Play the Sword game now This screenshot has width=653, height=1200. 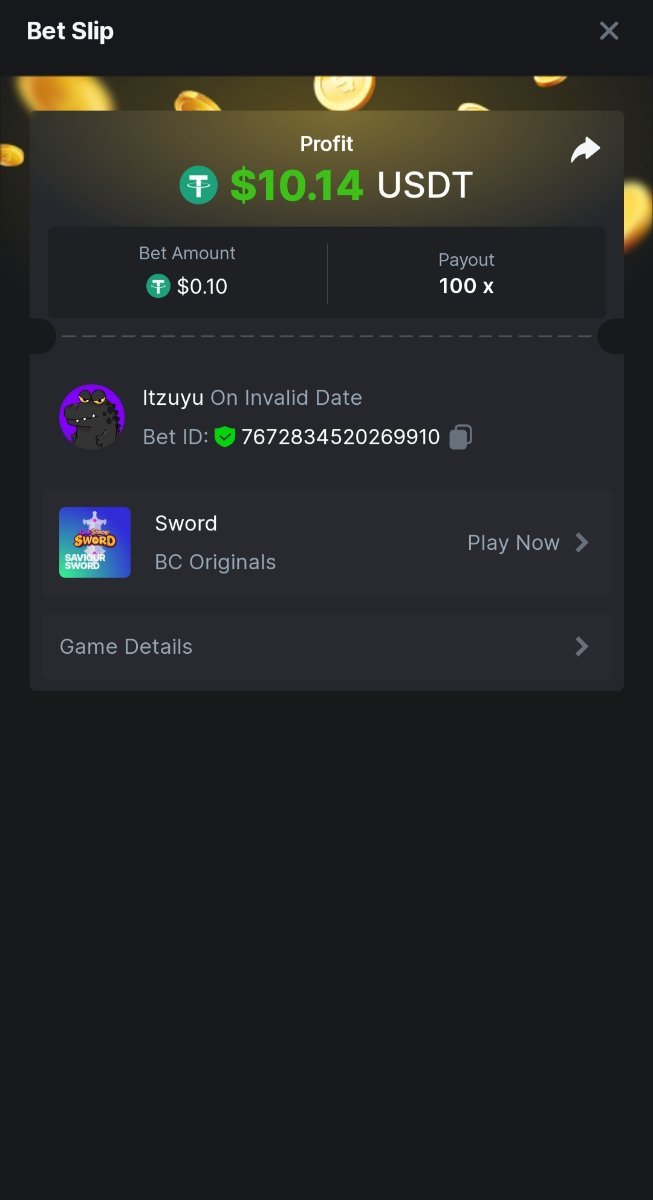pos(527,543)
